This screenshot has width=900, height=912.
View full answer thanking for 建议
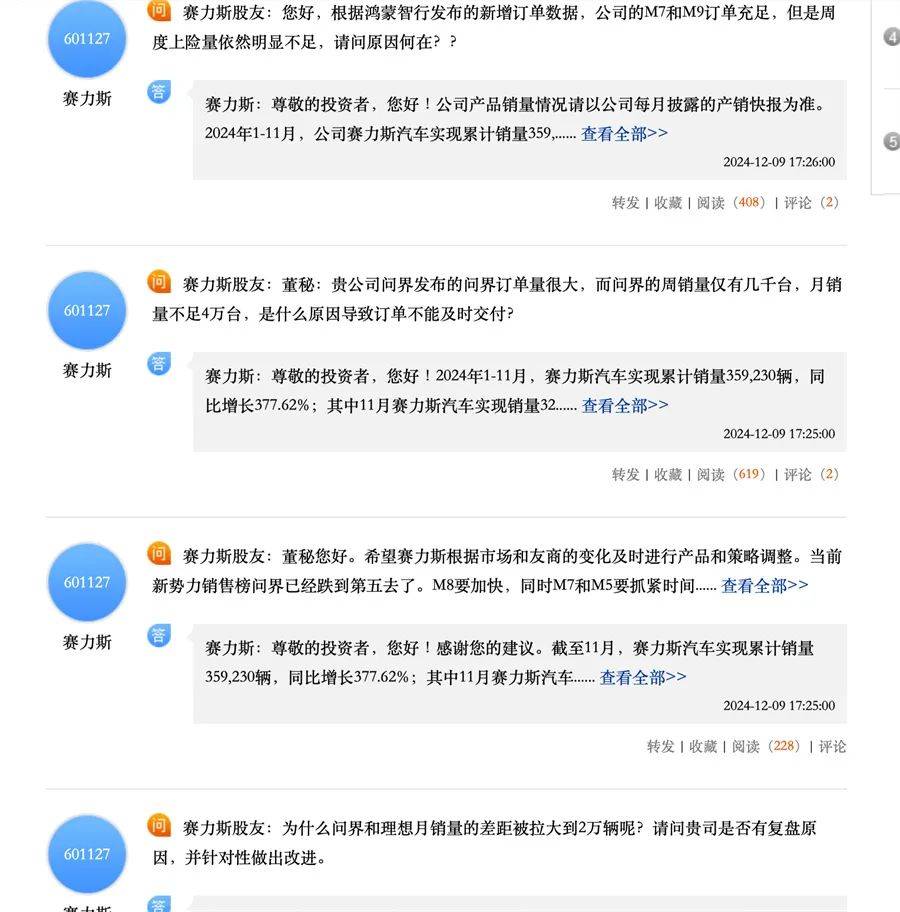[x=642, y=677]
